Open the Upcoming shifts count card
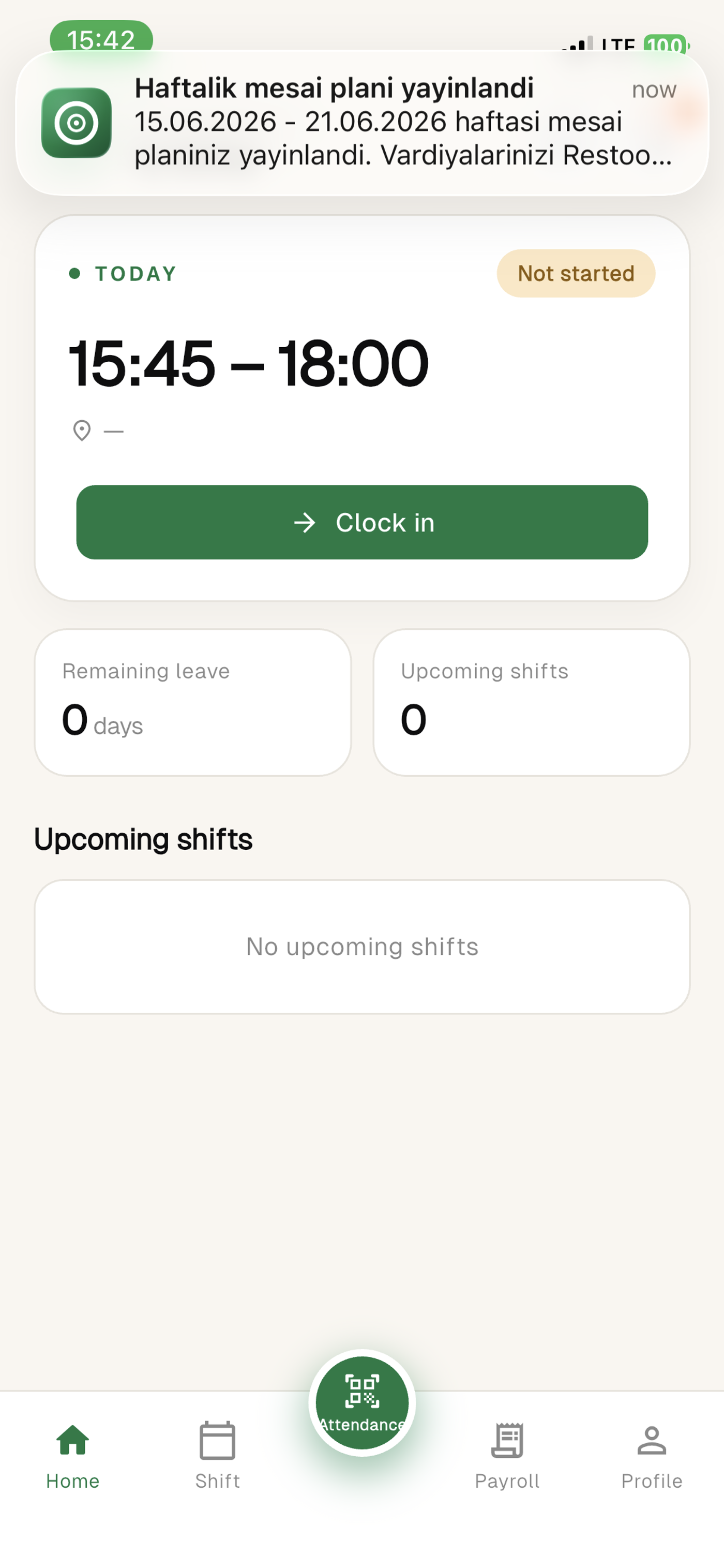Viewport: 724px width, 1568px height. [531, 702]
